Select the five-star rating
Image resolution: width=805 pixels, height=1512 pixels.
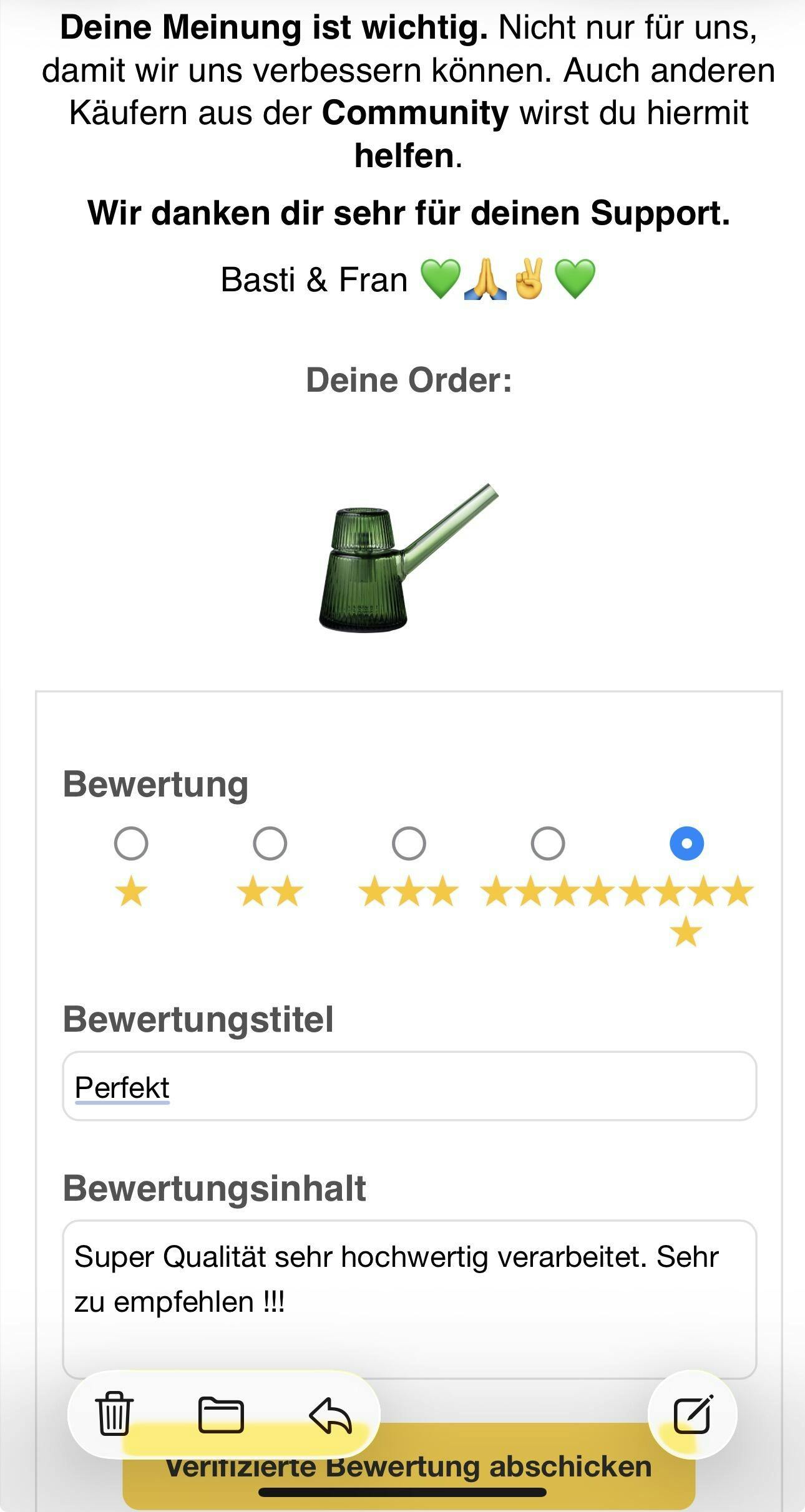[x=686, y=843]
